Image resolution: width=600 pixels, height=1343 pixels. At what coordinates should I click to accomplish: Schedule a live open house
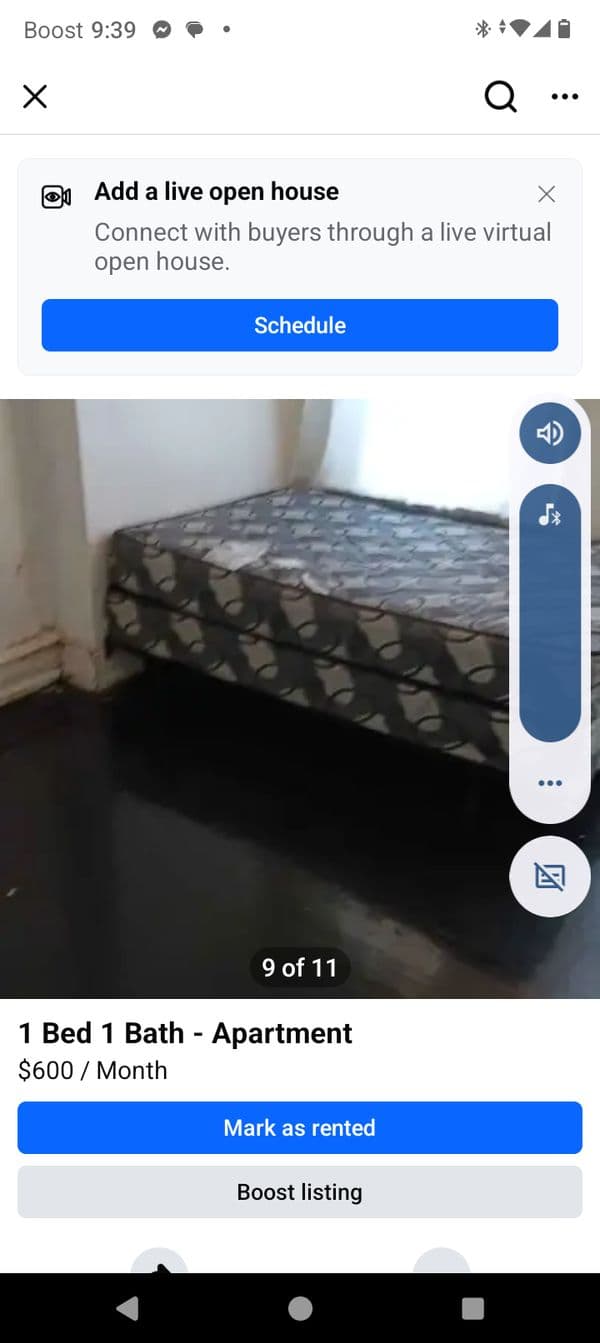point(299,325)
